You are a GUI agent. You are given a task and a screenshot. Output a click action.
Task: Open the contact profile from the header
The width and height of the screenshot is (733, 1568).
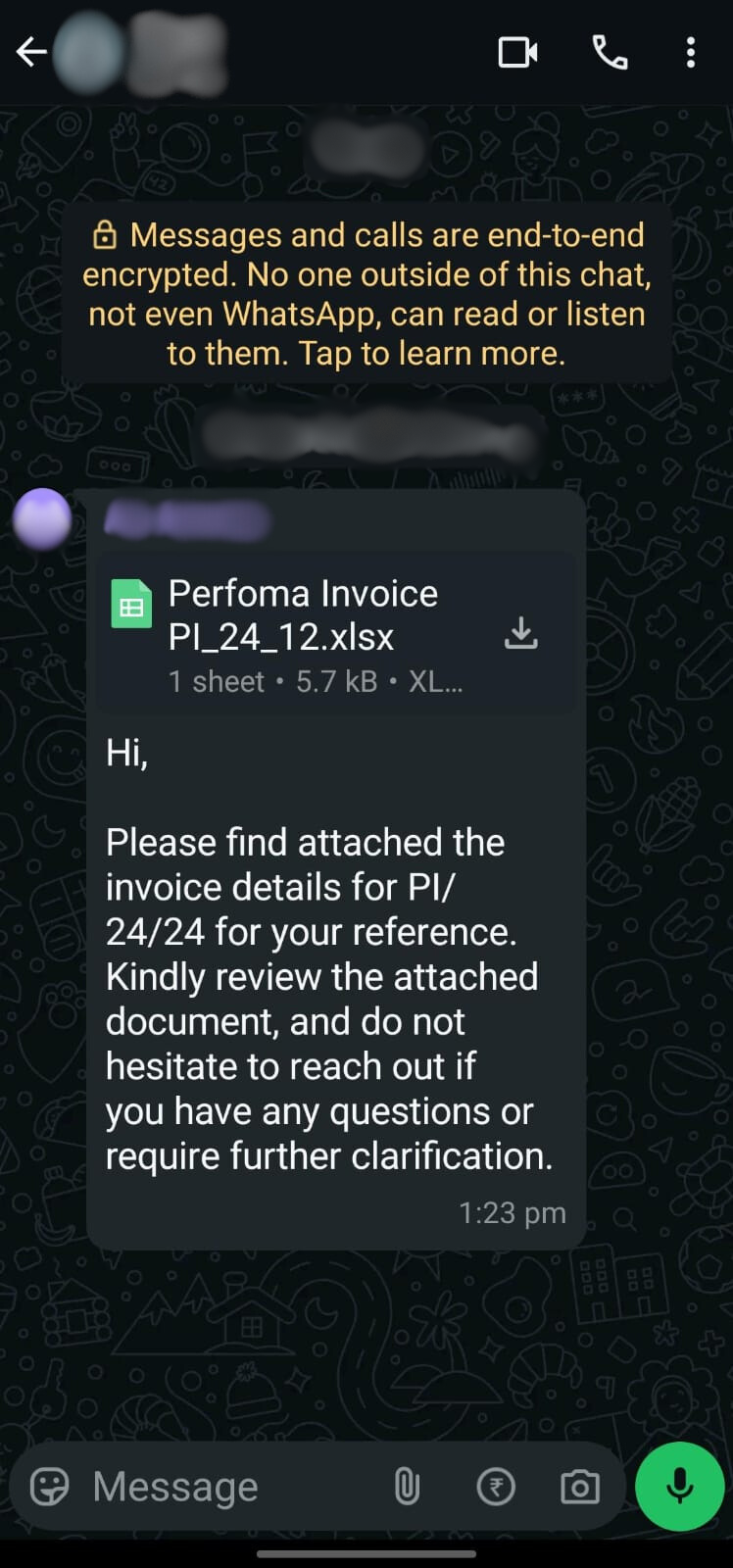point(176,52)
